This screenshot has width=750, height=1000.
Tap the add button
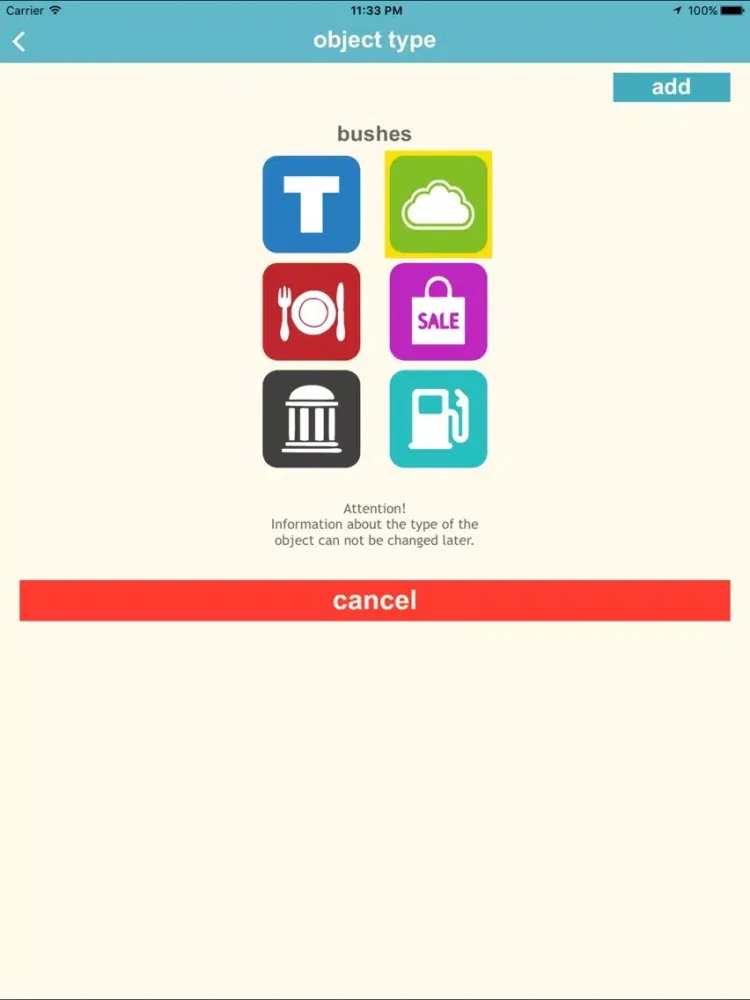tap(671, 87)
